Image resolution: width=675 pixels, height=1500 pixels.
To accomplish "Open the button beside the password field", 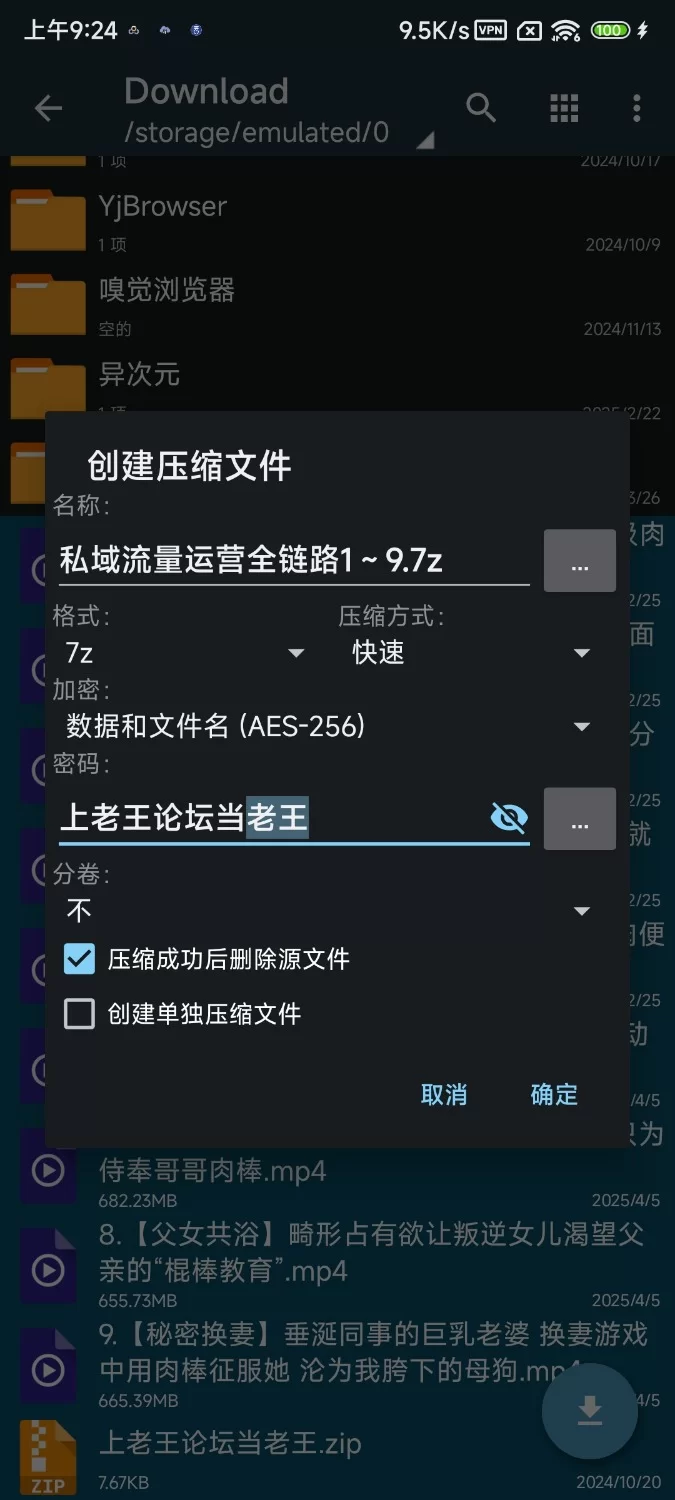I will click(x=580, y=820).
